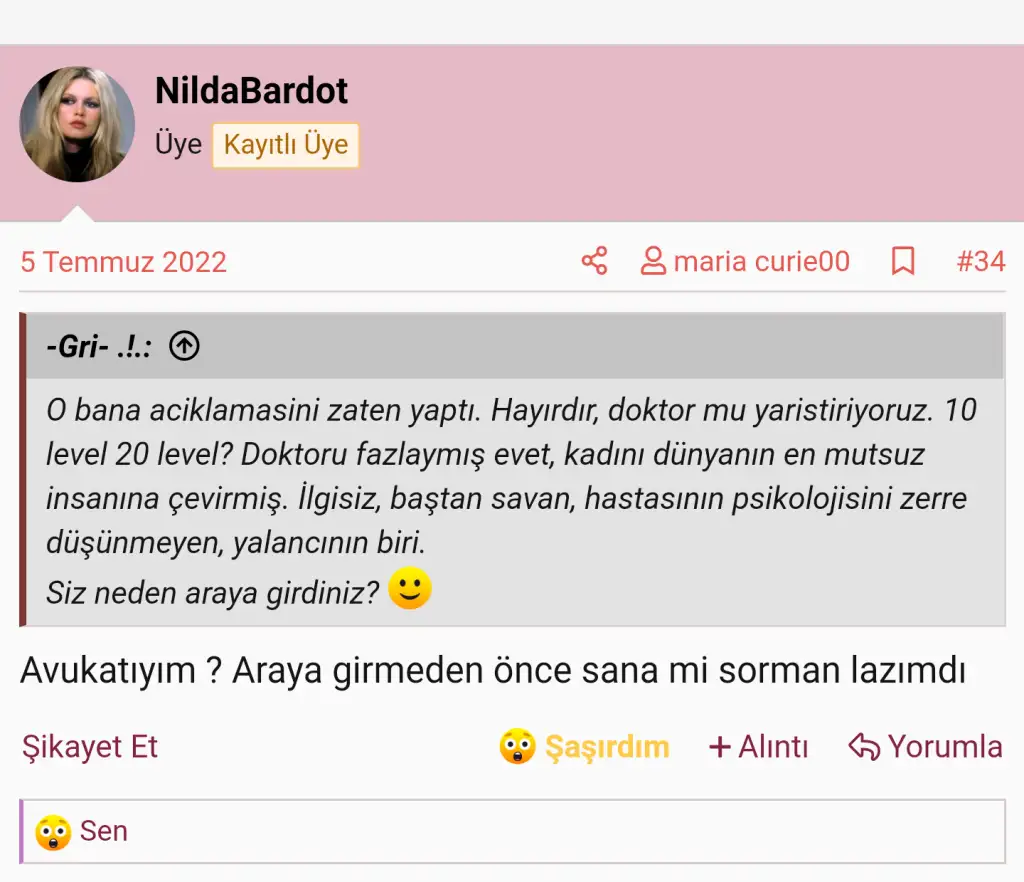Quote this post with Alıntı

(x=759, y=746)
